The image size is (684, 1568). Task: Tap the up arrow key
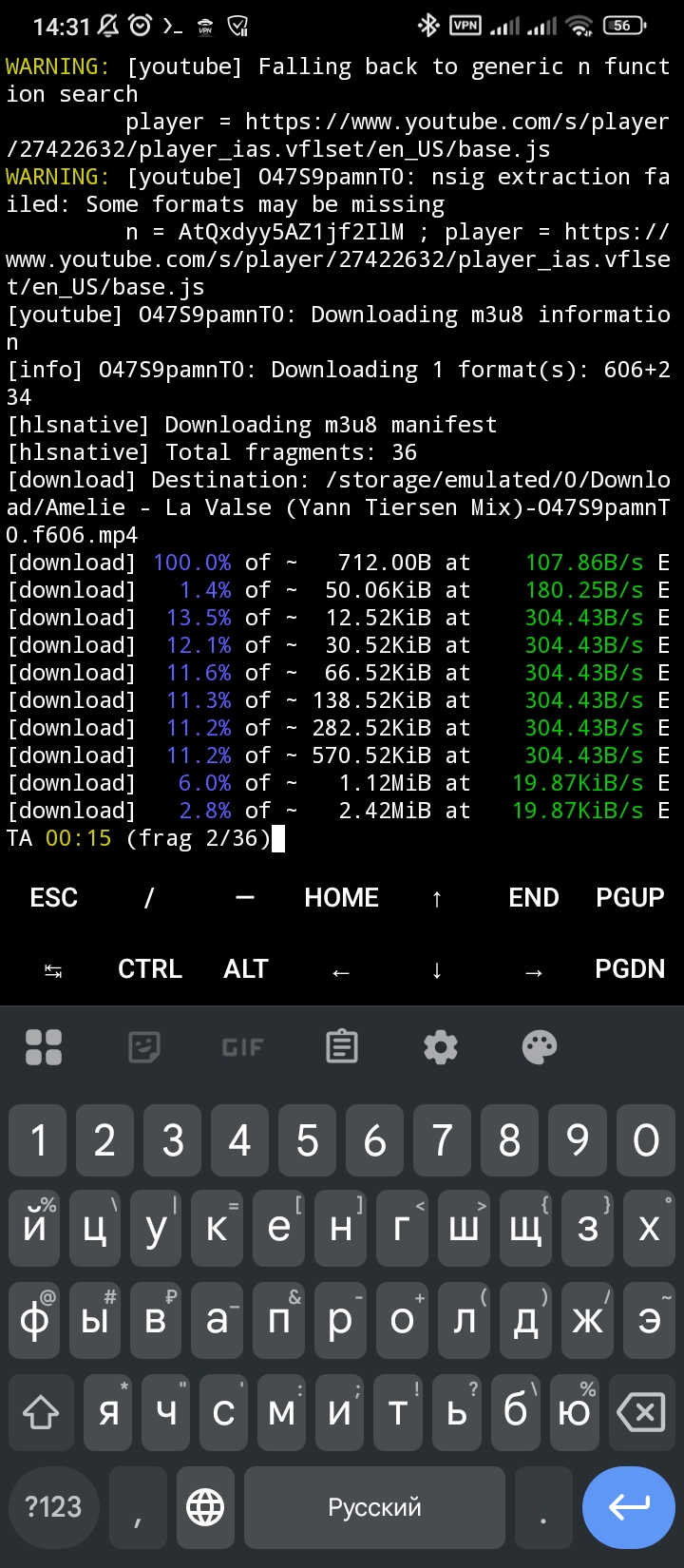437,898
